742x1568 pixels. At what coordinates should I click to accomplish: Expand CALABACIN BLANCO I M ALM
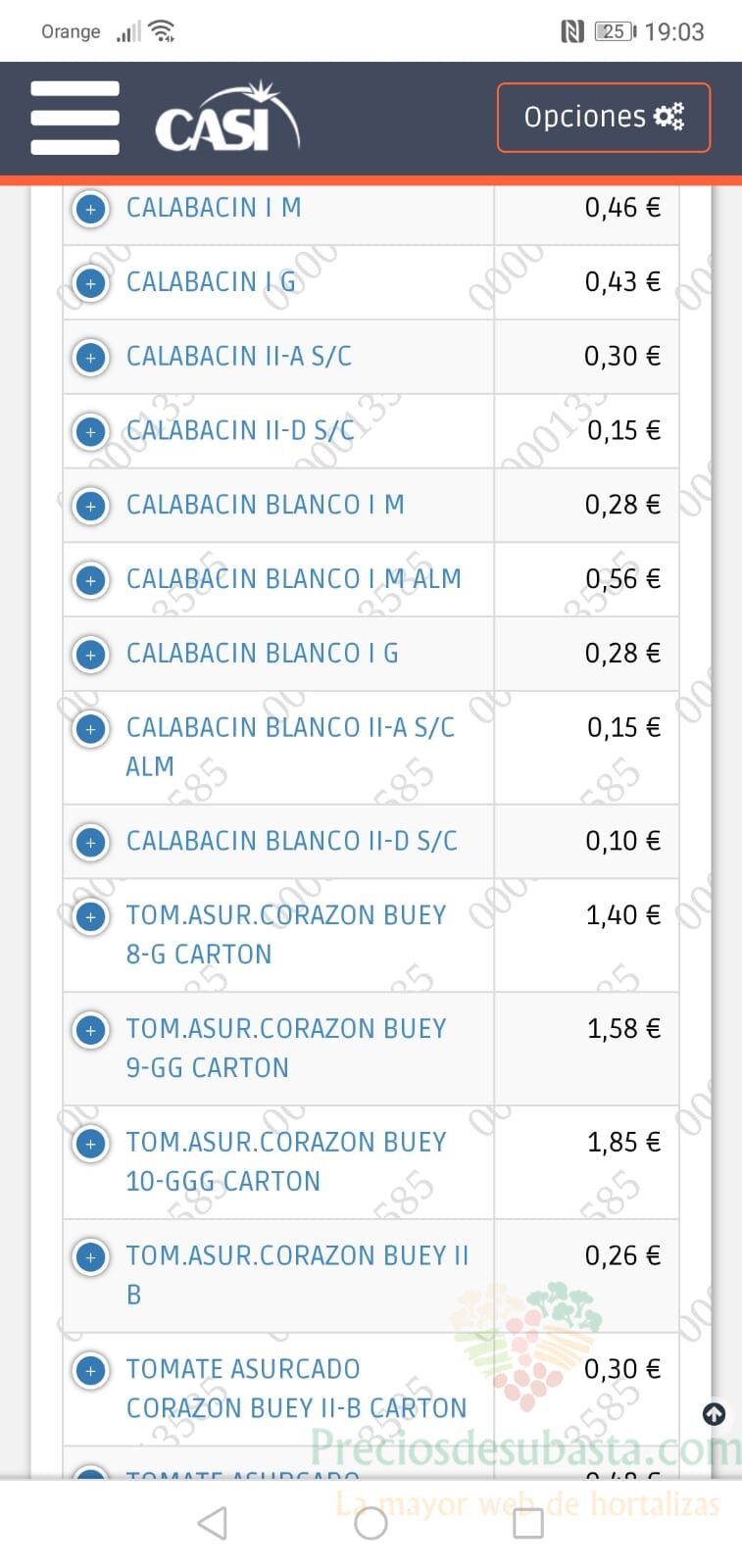pos(91,580)
